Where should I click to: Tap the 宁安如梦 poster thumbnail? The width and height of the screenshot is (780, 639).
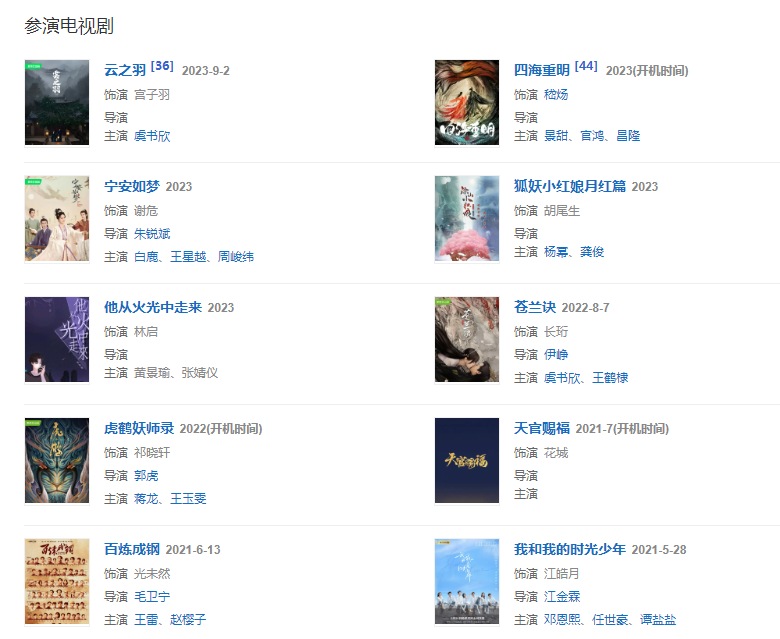tap(57, 218)
